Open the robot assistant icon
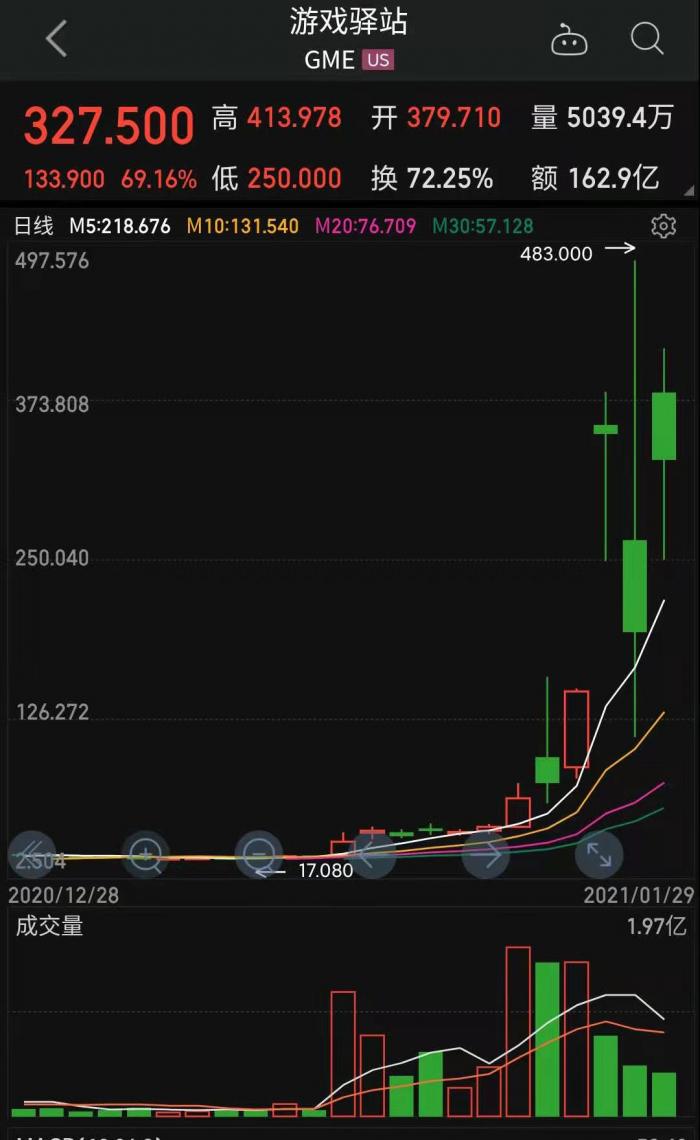The height and width of the screenshot is (1140, 700). pos(569,41)
